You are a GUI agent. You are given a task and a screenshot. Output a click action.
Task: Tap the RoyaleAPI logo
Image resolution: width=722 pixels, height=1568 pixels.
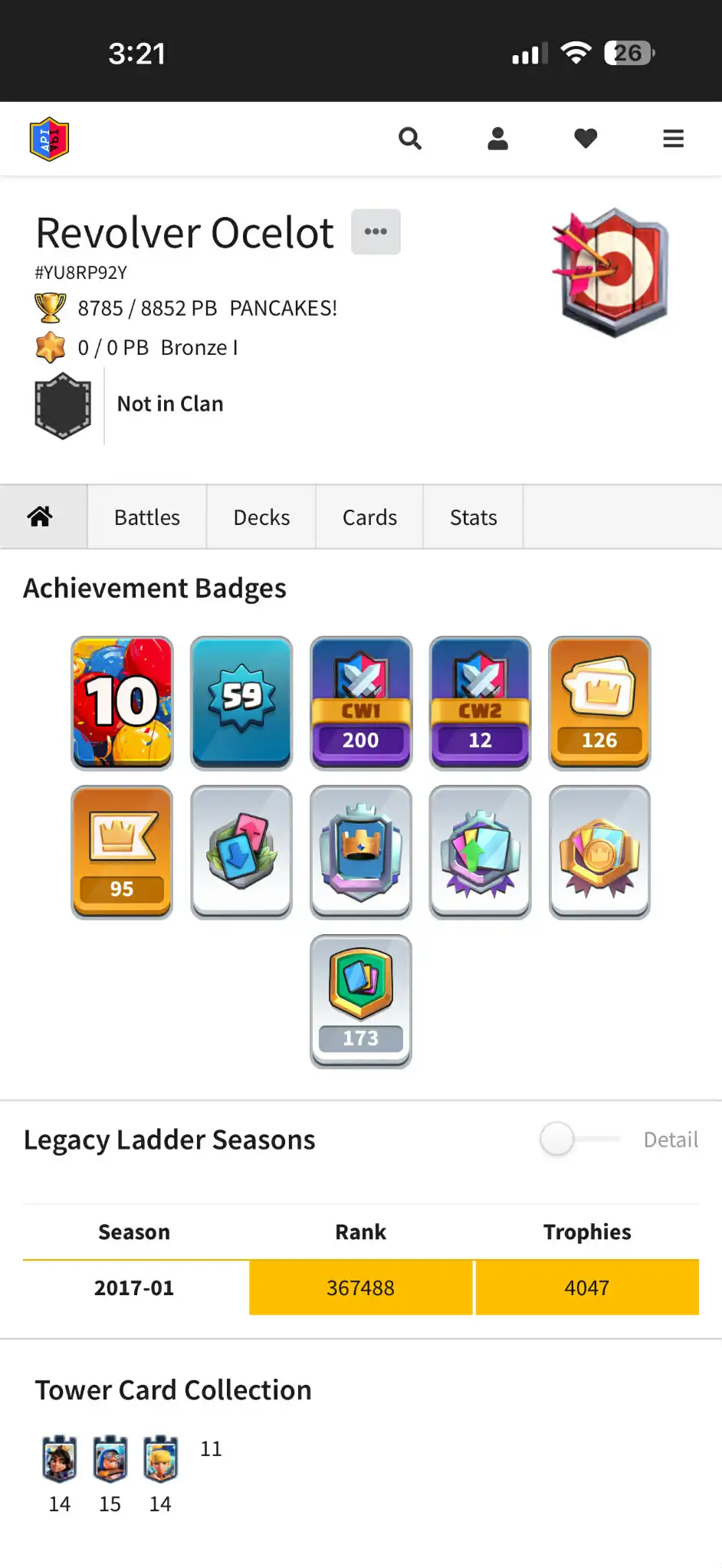[x=50, y=139]
